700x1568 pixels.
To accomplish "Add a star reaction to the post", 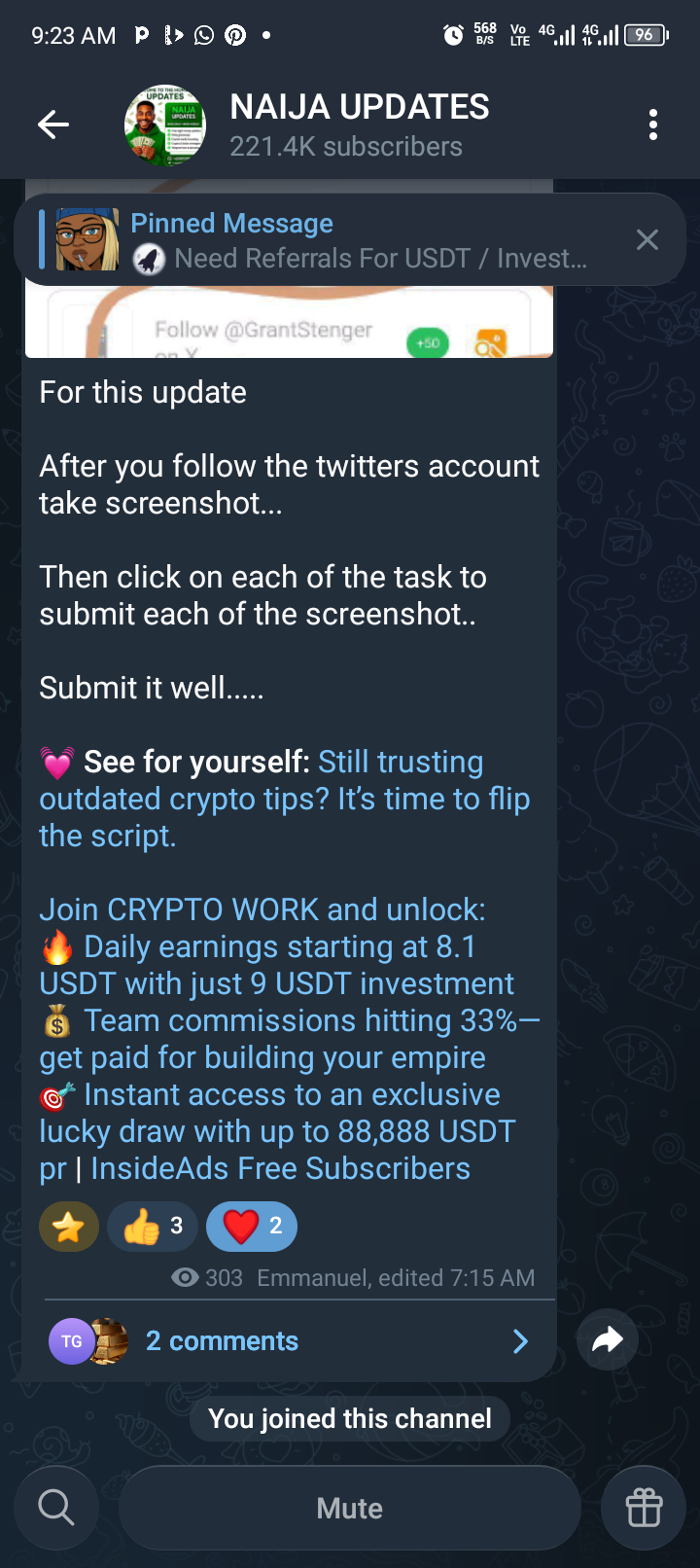I will (69, 1227).
